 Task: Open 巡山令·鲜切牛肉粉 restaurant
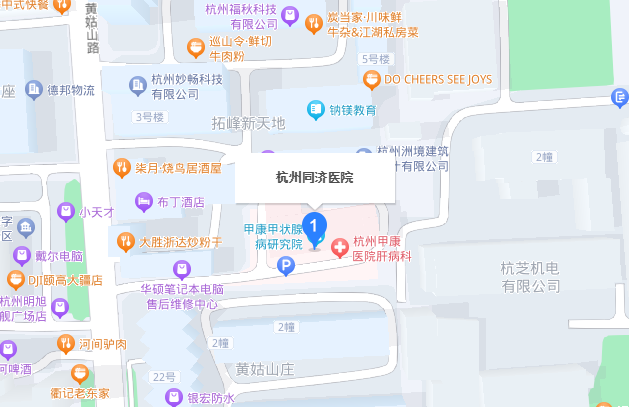(195, 46)
